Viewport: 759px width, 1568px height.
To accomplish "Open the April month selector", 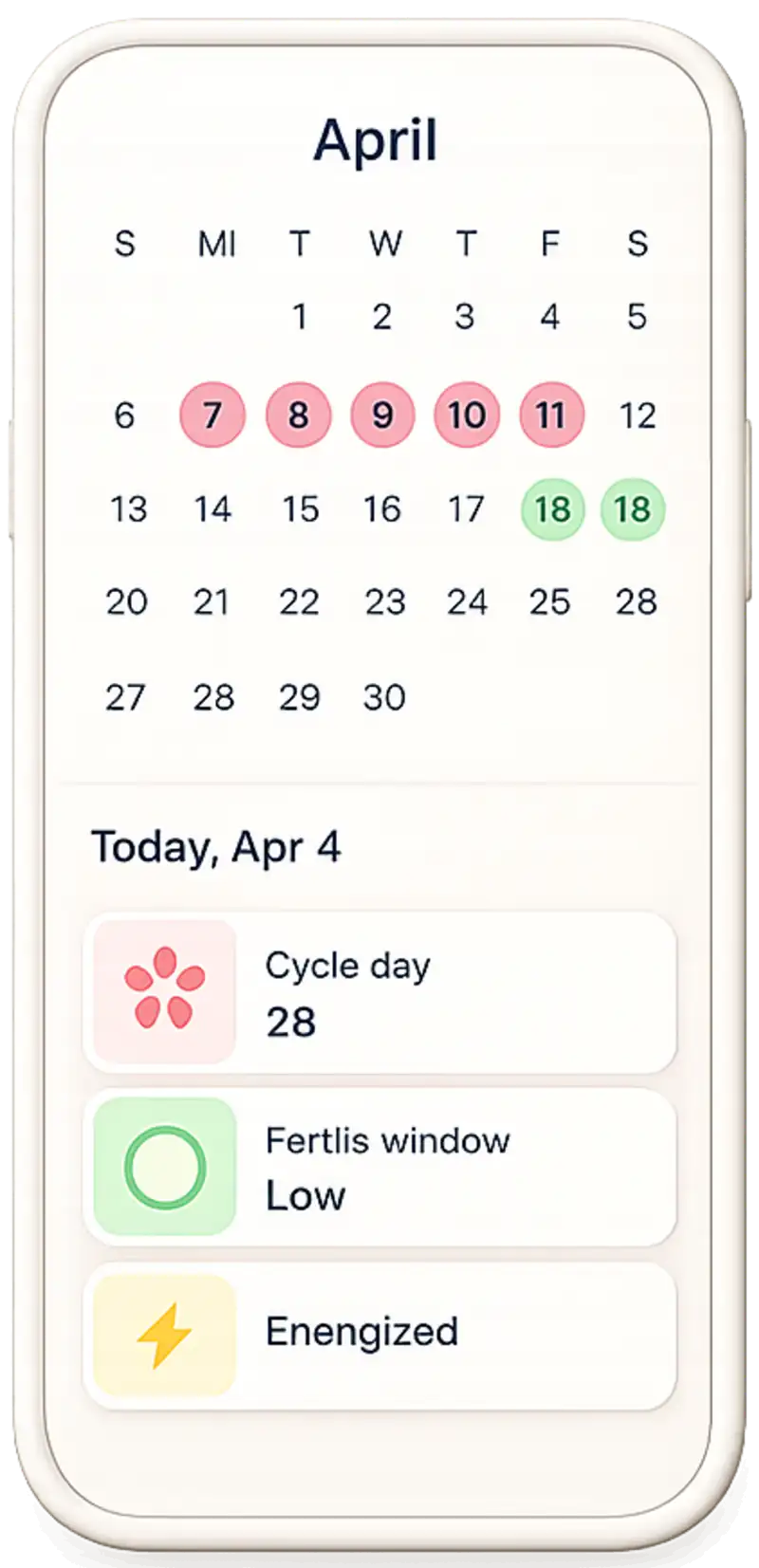I will coord(378,140).
